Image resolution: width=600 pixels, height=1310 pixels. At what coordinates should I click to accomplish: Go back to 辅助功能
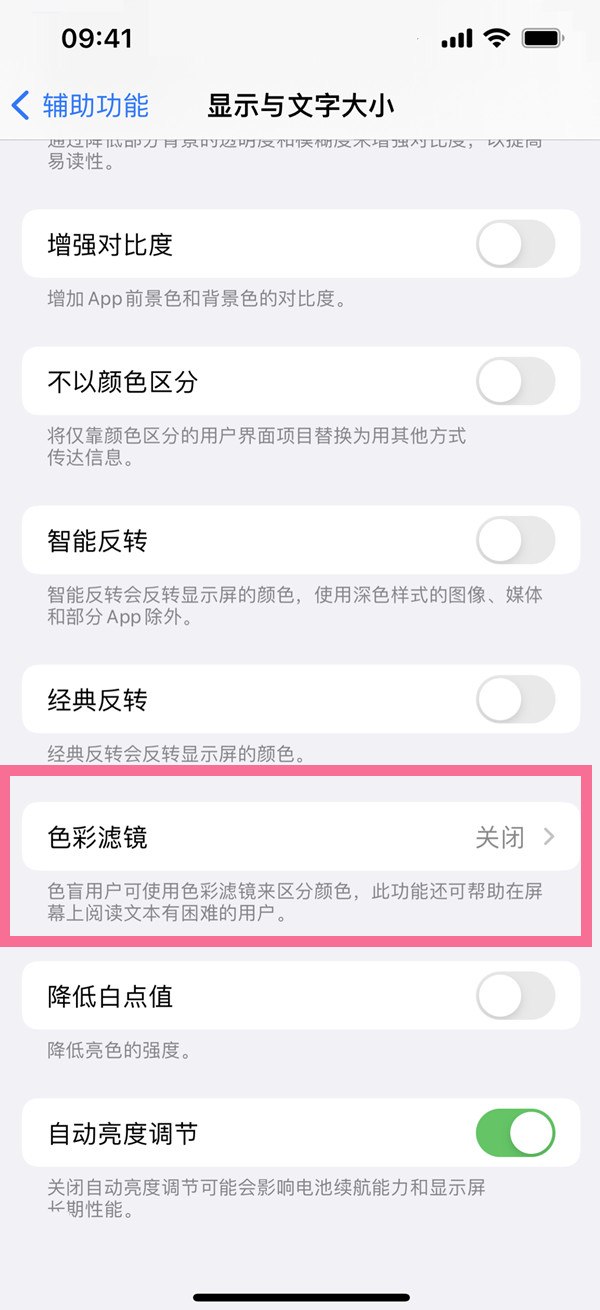click(80, 105)
